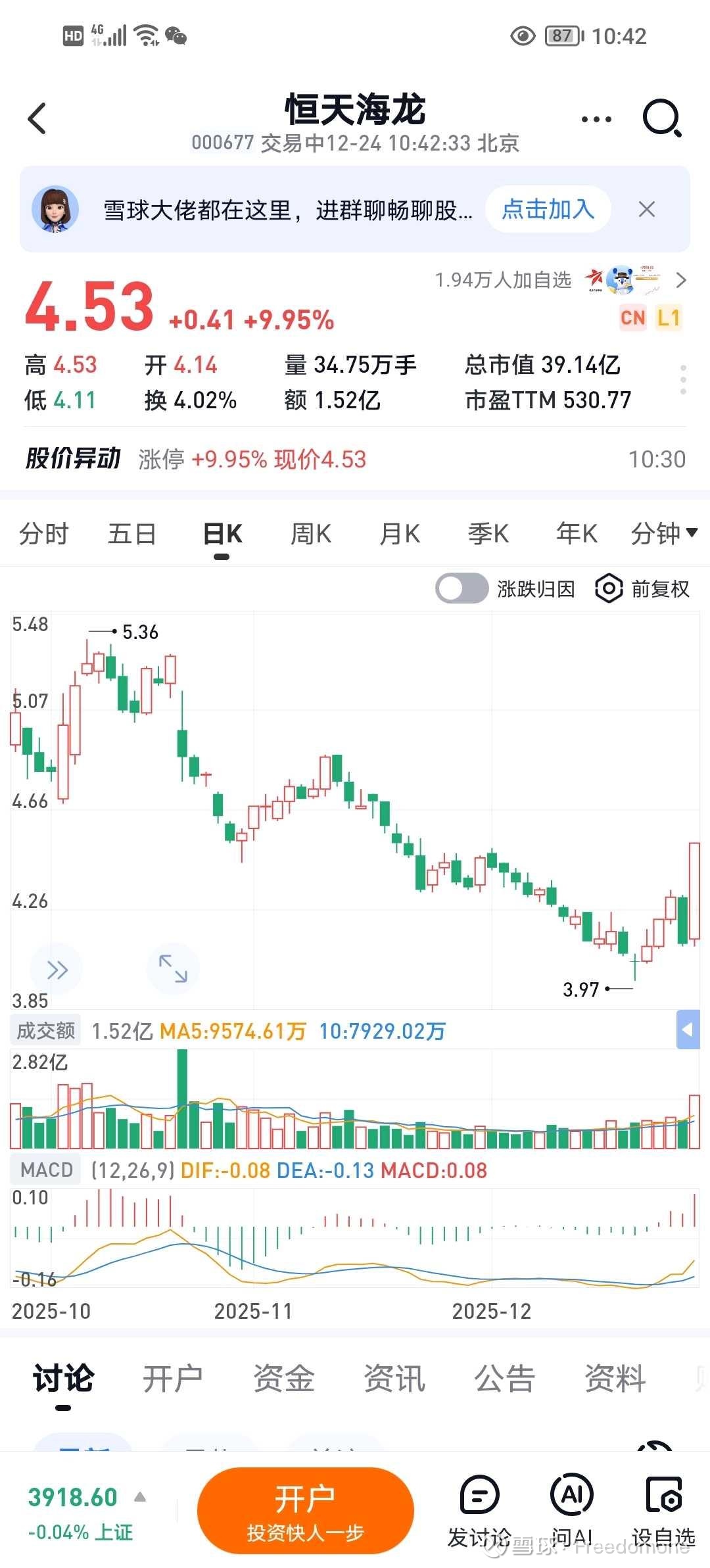
Task: Switch to 周K chart
Action: (311, 534)
